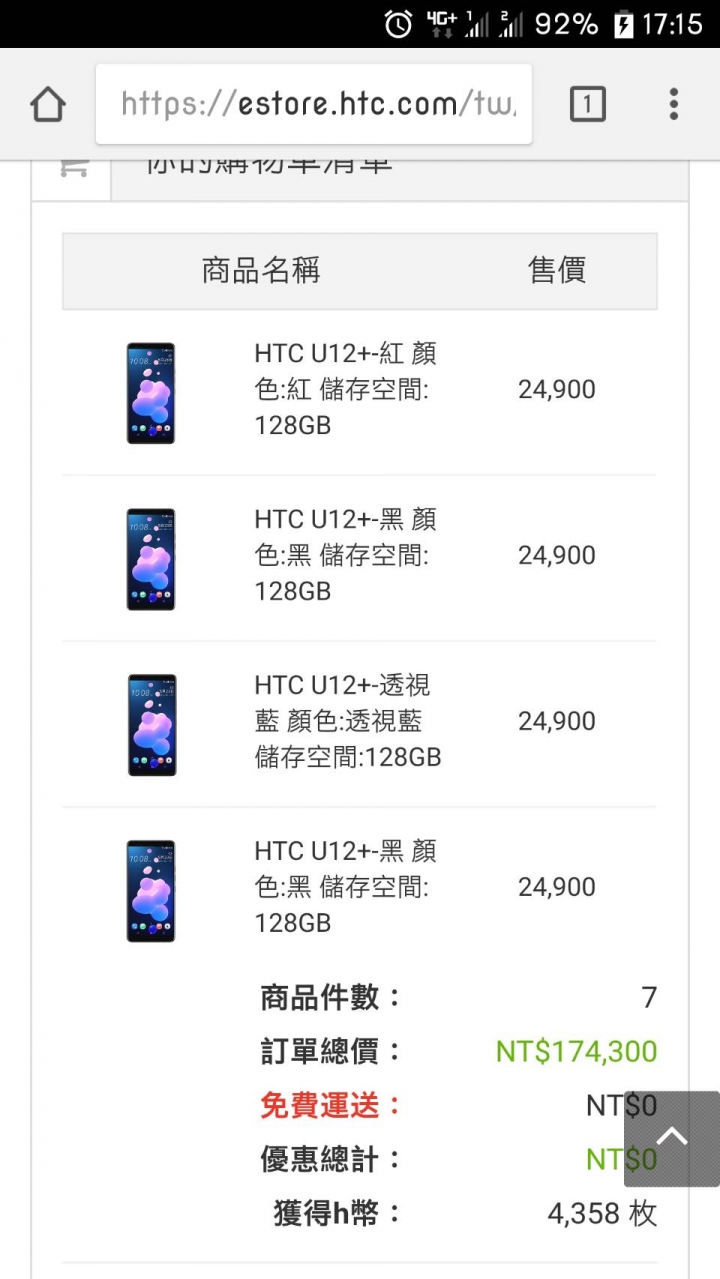Jump back to top with the arrow button

(x=672, y=1139)
